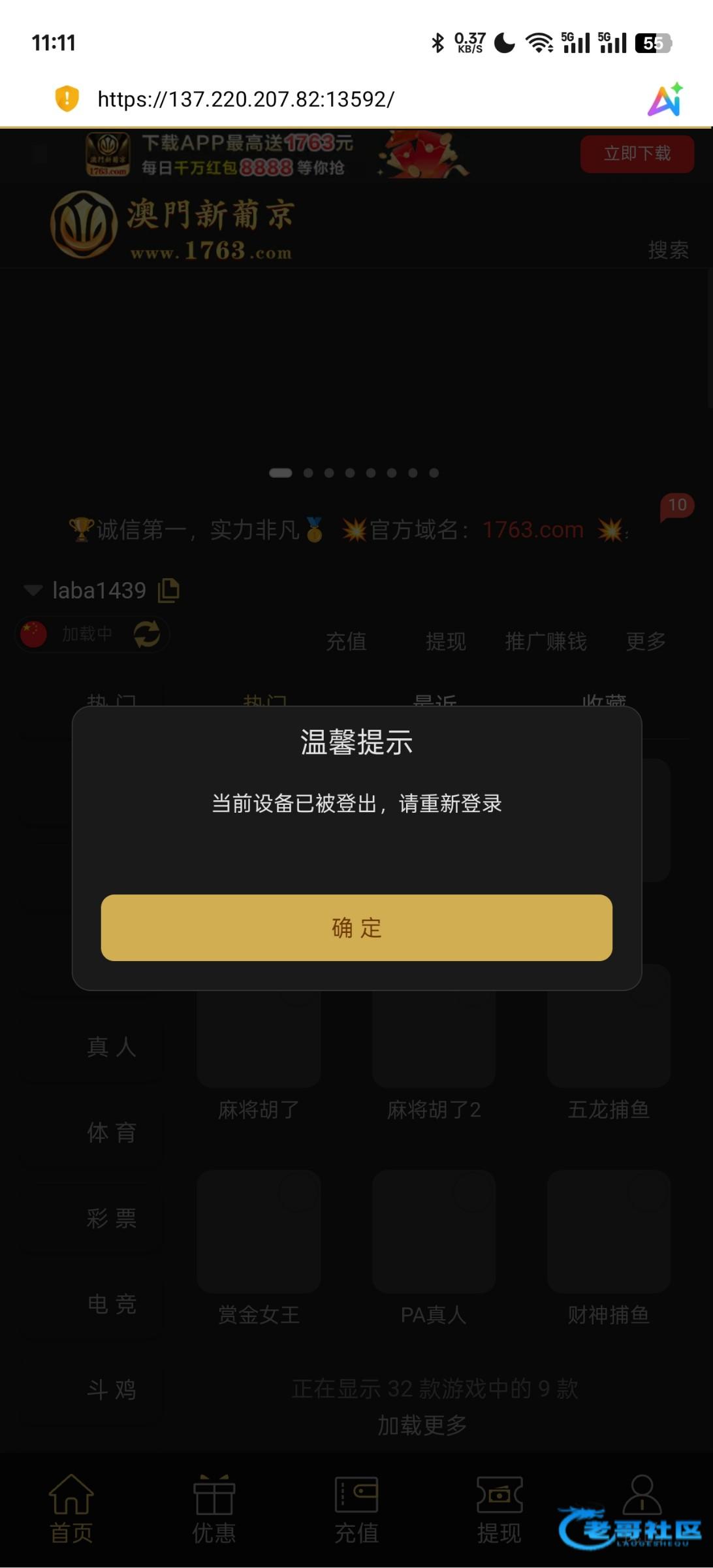This screenshot has width=713, height=1568.
Task: View site security warning shield
Action: (x=67, y=99)
